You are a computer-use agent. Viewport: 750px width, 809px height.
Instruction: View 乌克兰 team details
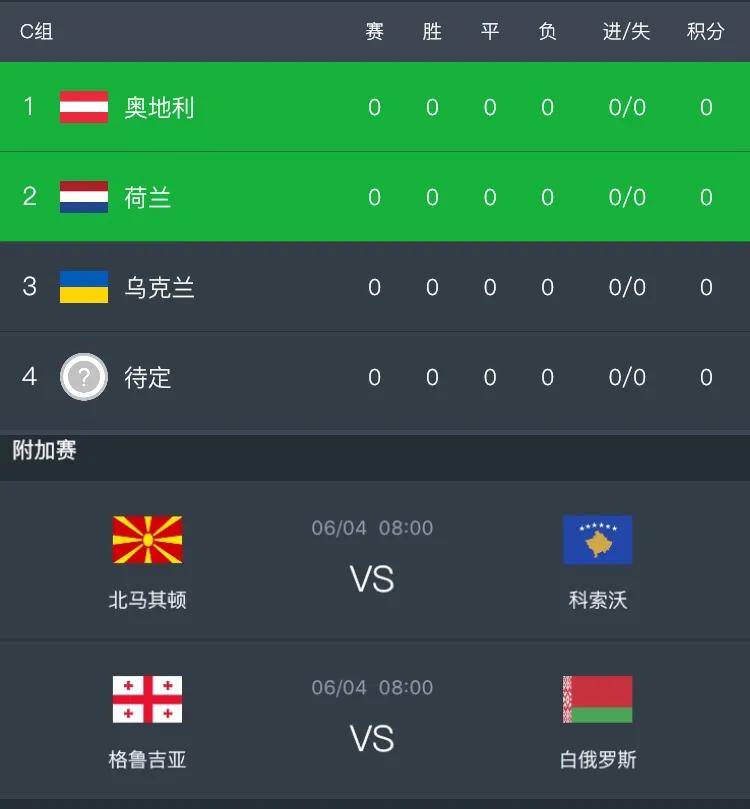click(160, 288)
